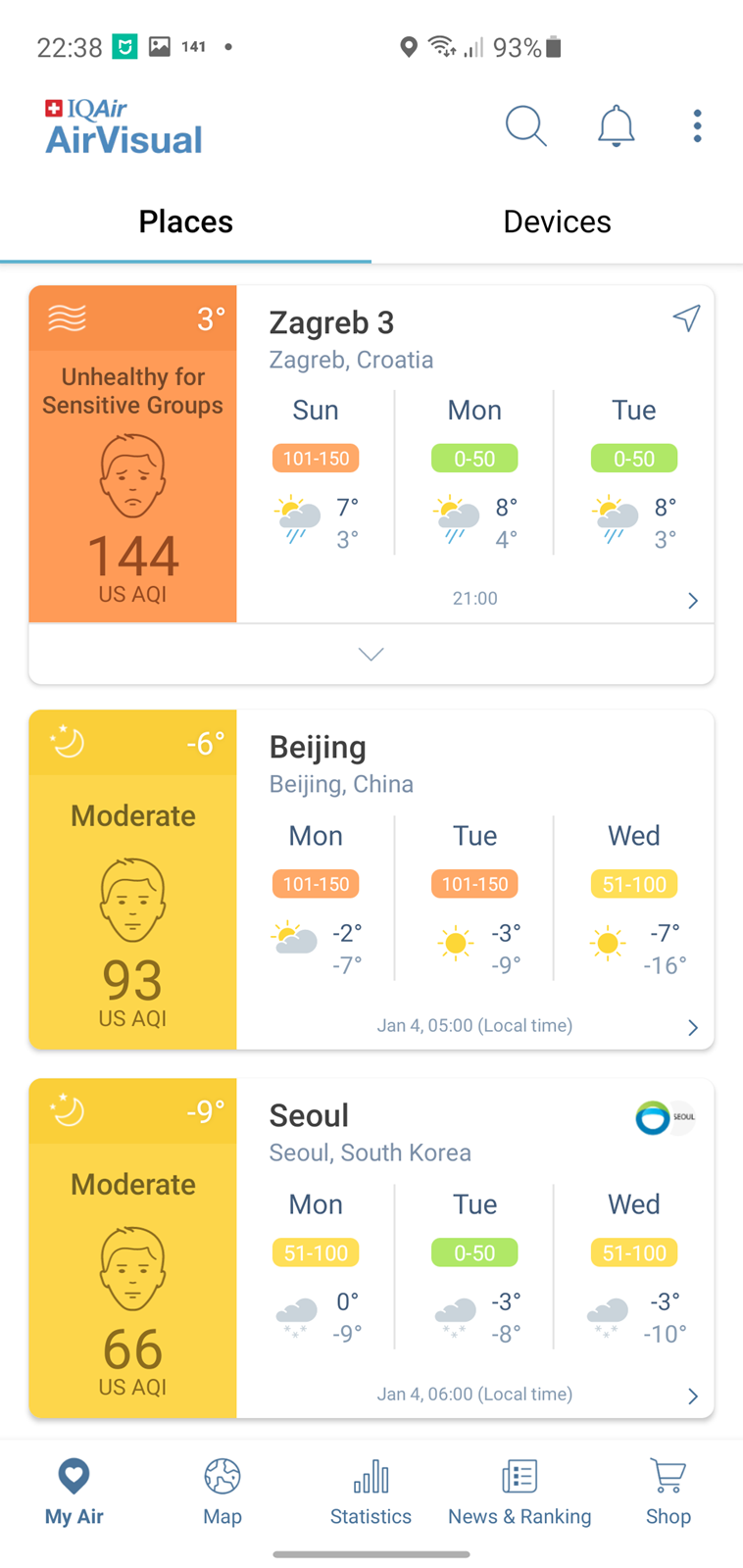Open the Statistics tab

pyautogui.click(x=371, y=1492)
